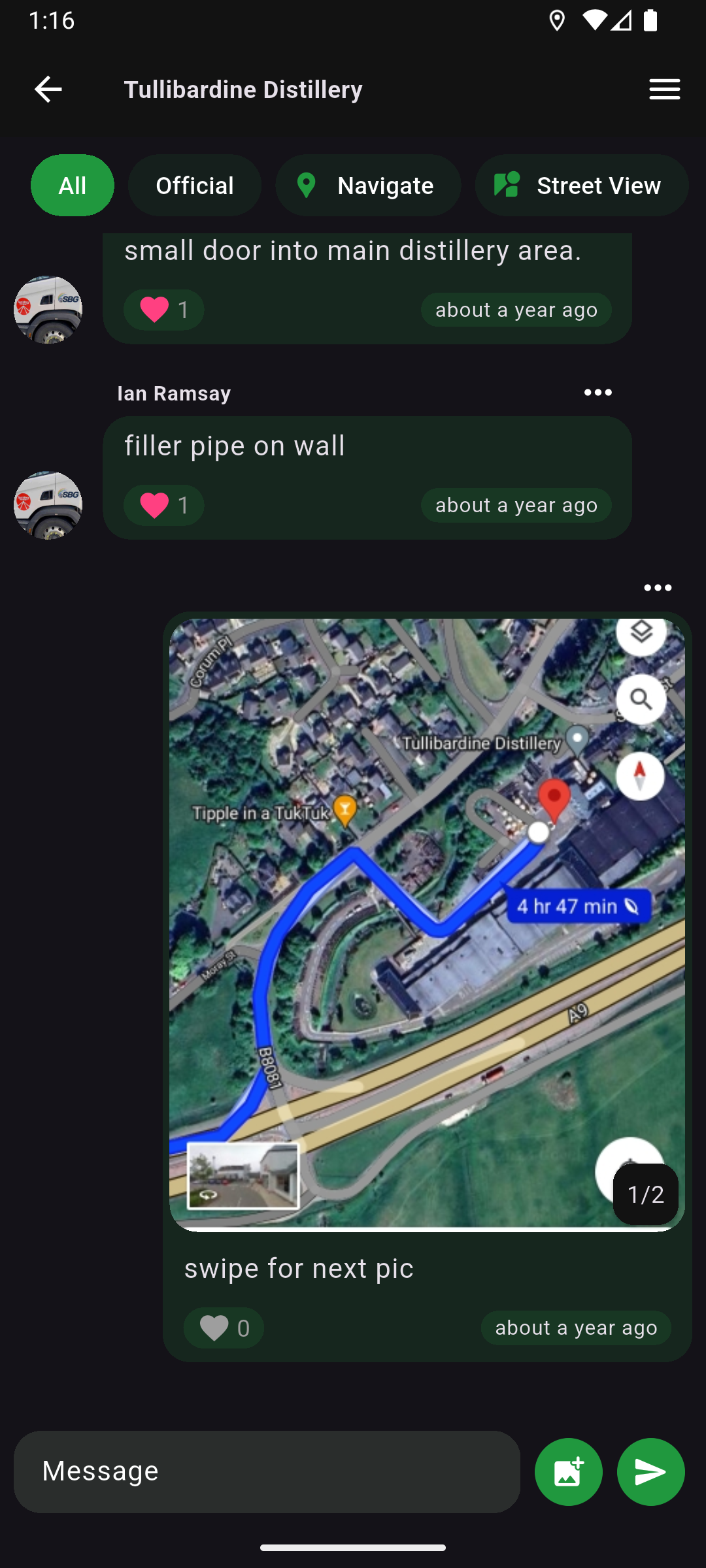Viewport: 706px width, 1568px height.
Task: Tap the 1/2 photo pagination indicator
Action: 645,1194
